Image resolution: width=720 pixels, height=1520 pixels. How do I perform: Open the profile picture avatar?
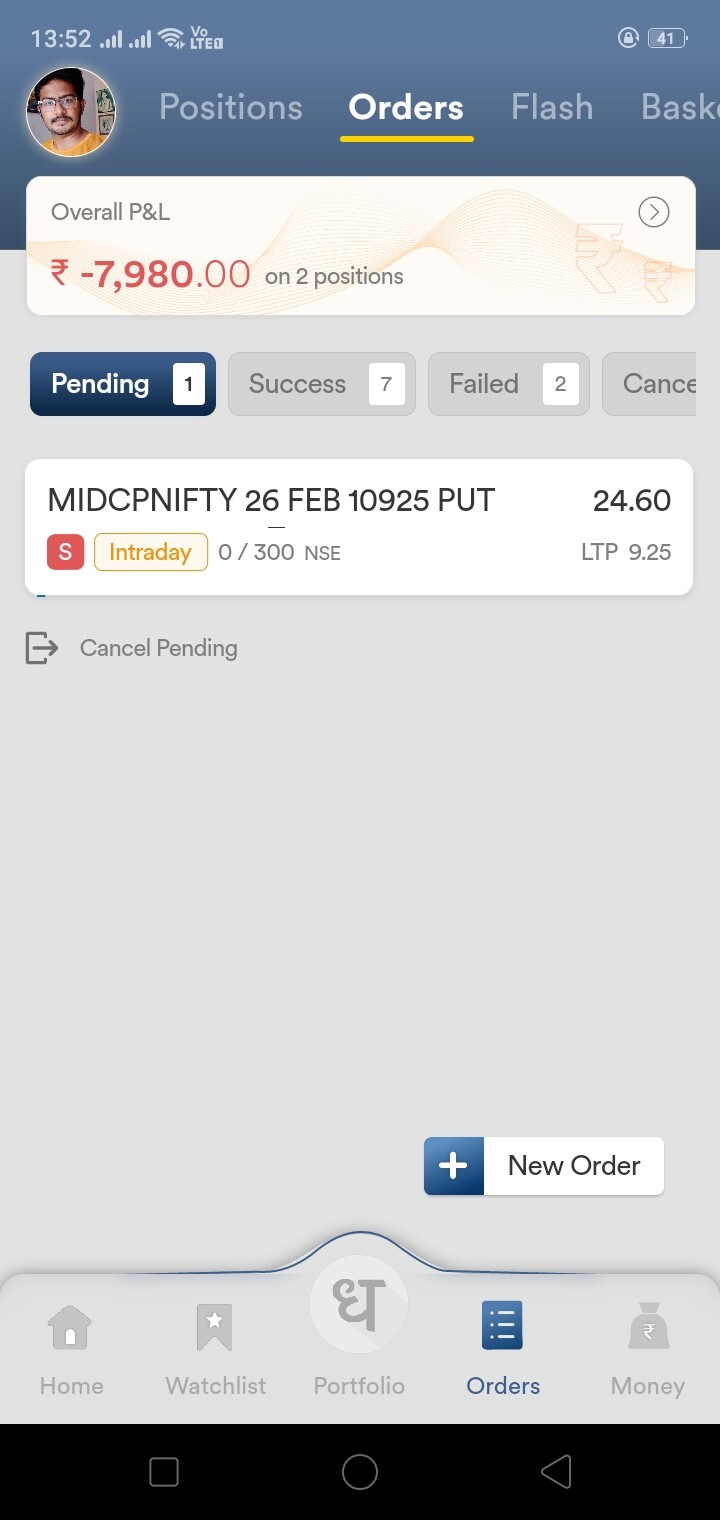click(71, 112)
